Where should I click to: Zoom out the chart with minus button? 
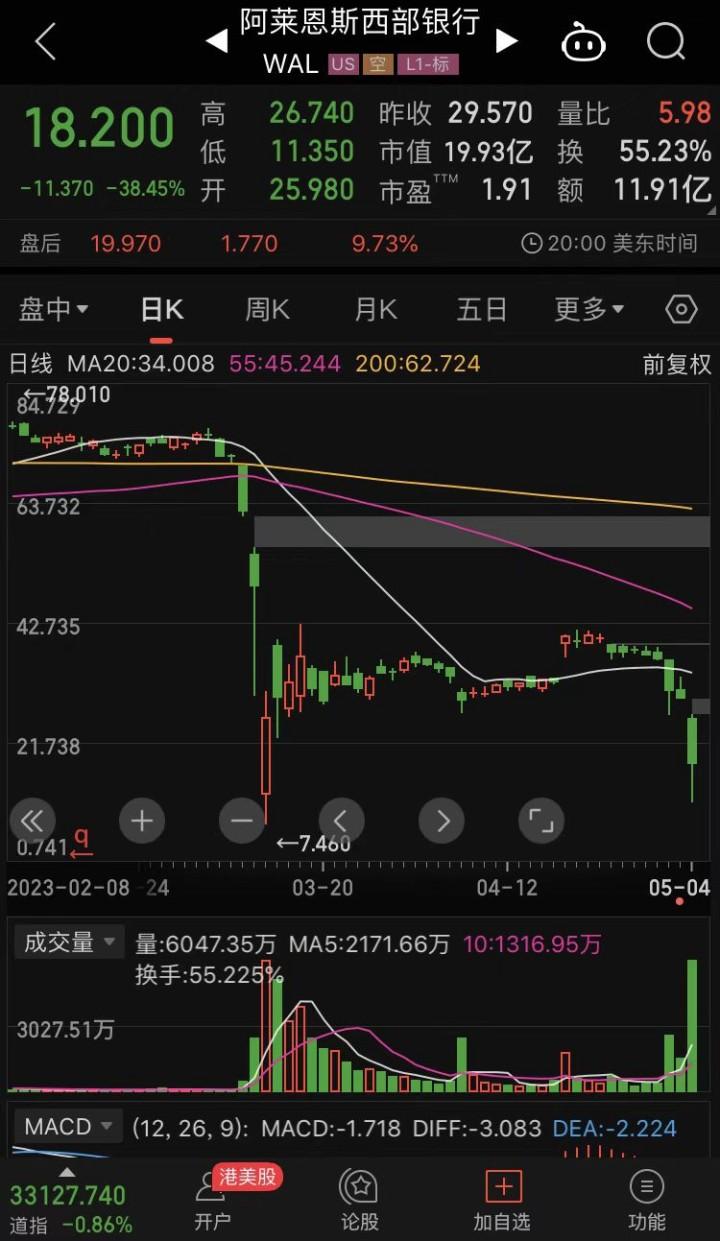(x=241, y=822)
